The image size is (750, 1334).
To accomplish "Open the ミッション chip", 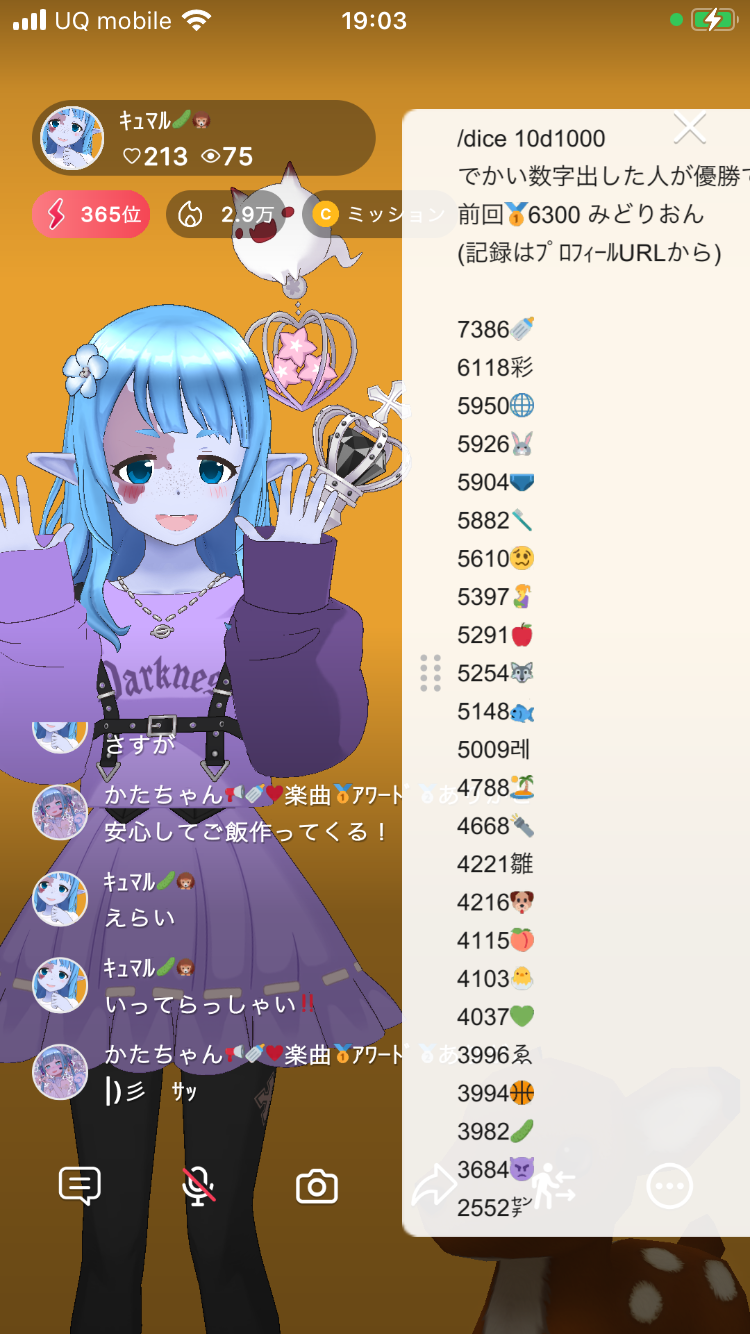I will [378, 214].
